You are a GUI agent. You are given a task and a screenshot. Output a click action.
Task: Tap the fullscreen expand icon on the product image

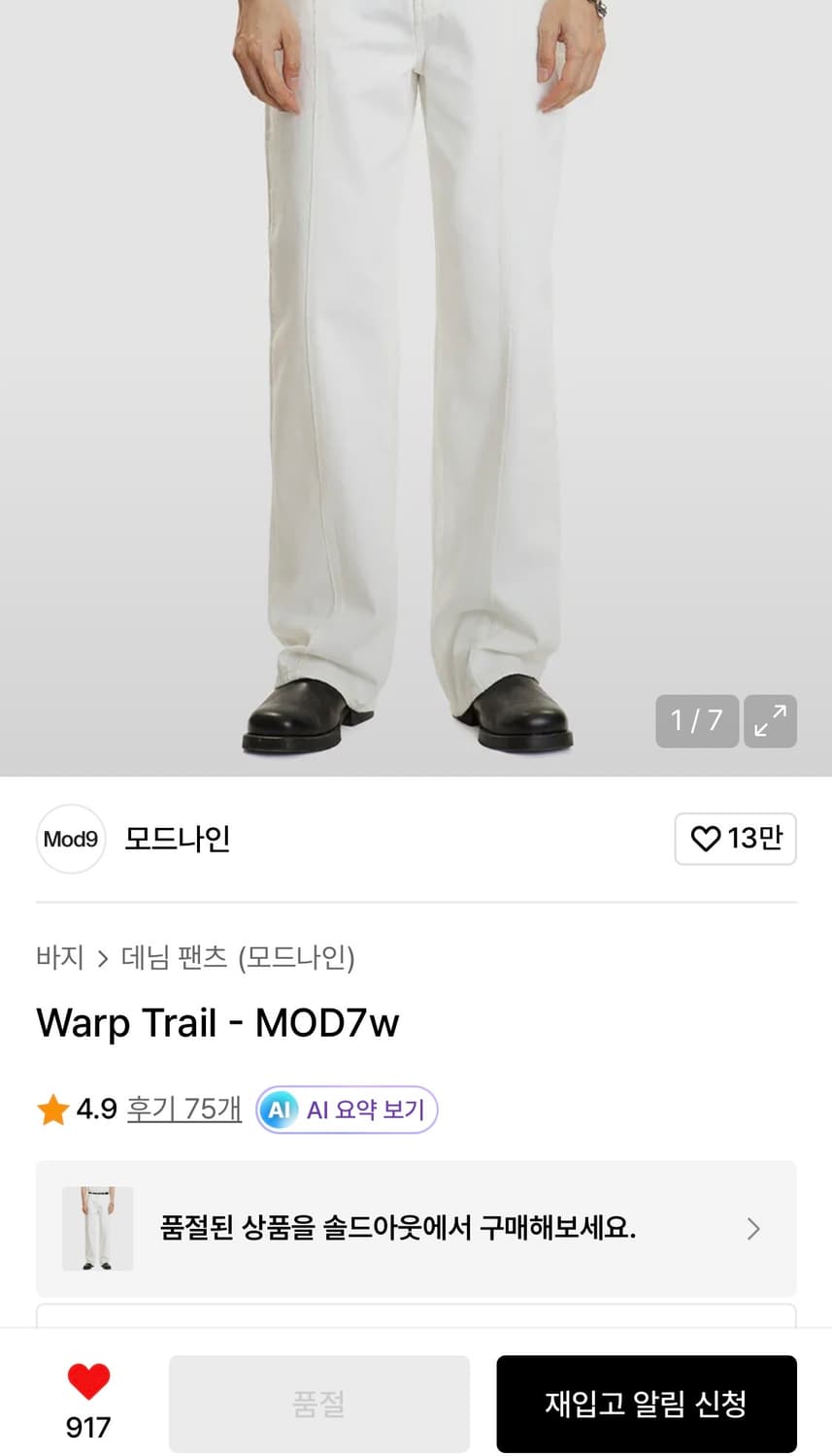point(770,721)
